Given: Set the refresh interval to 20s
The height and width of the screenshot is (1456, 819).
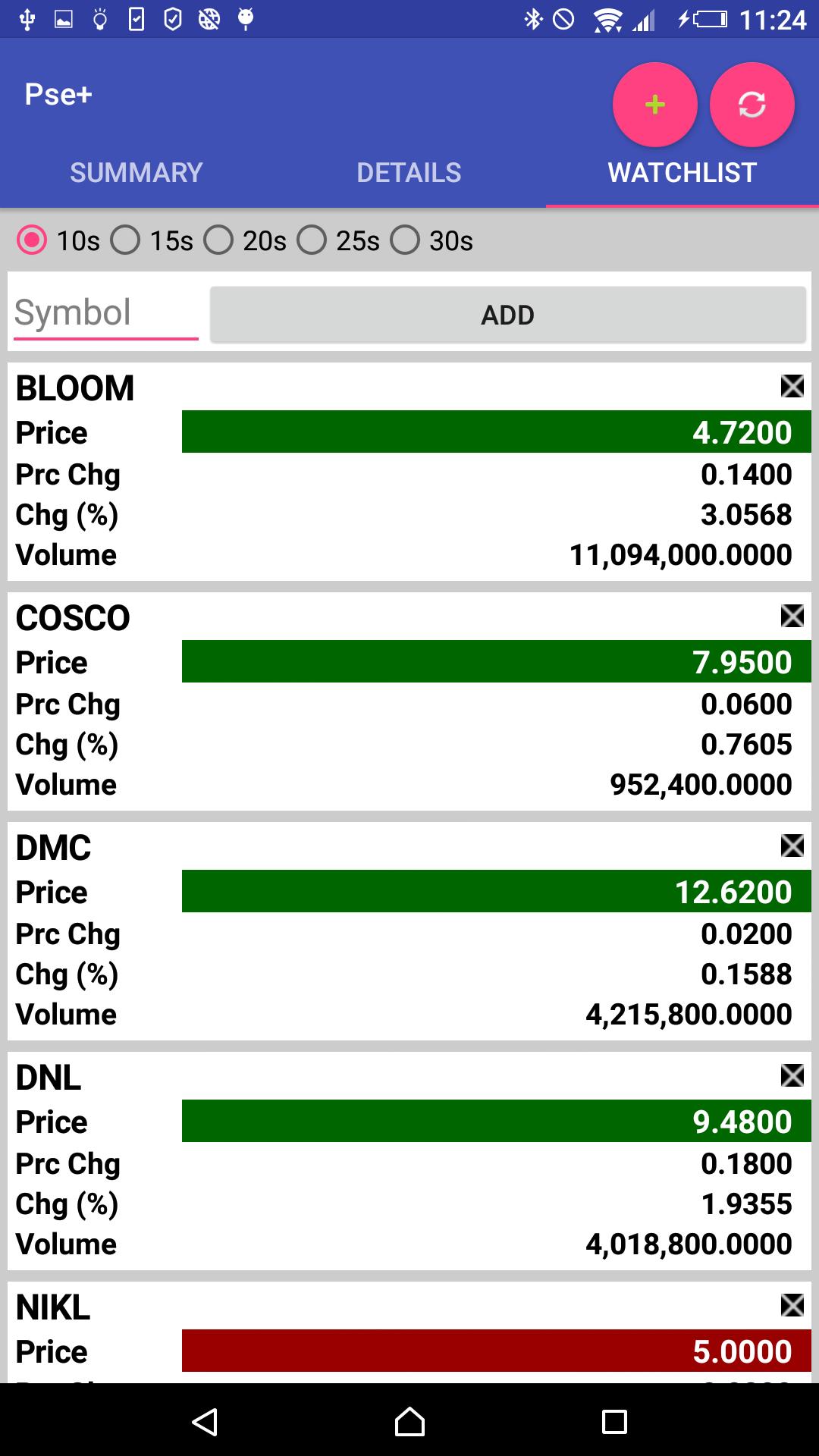Looking at the screenshot, I should click(x=245, y=241).
